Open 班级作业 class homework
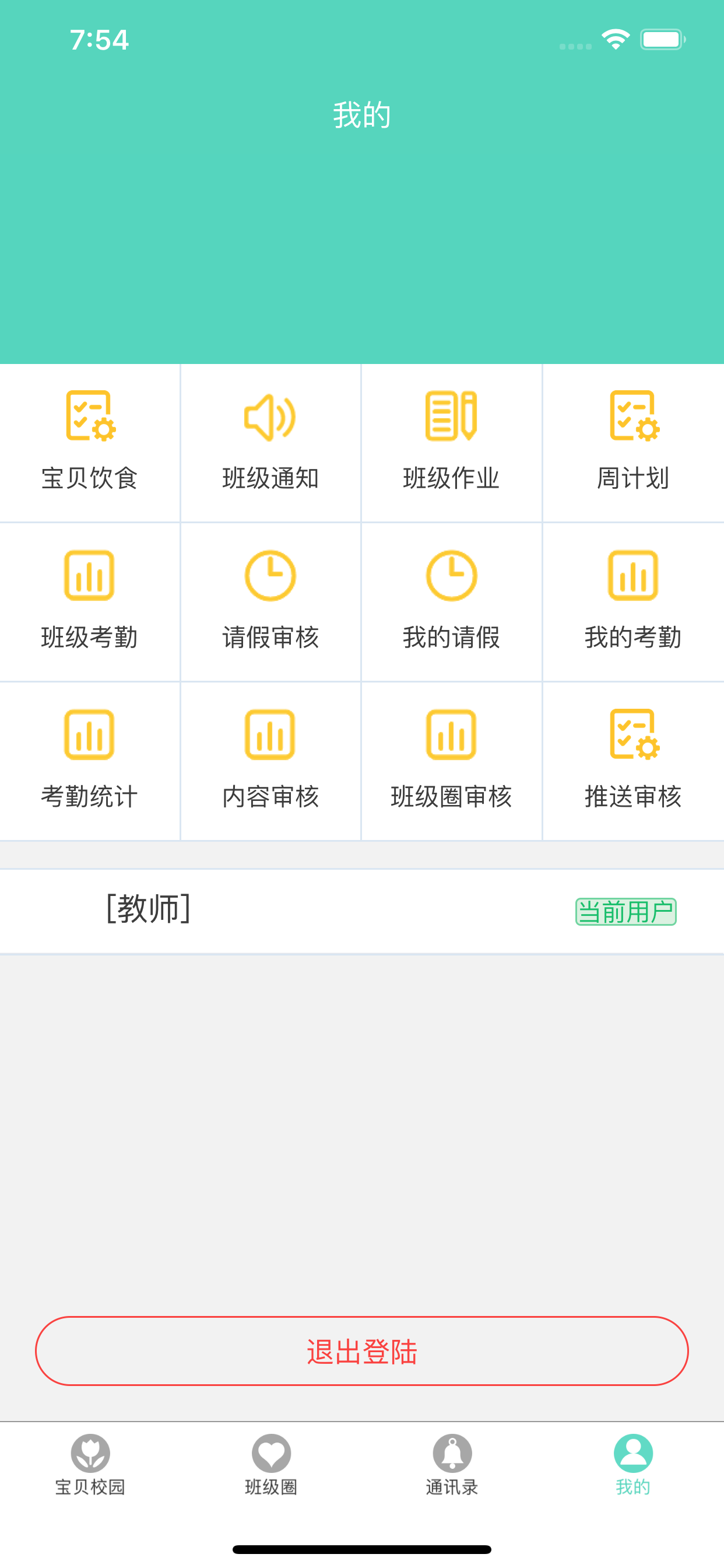 click(451, 443)
